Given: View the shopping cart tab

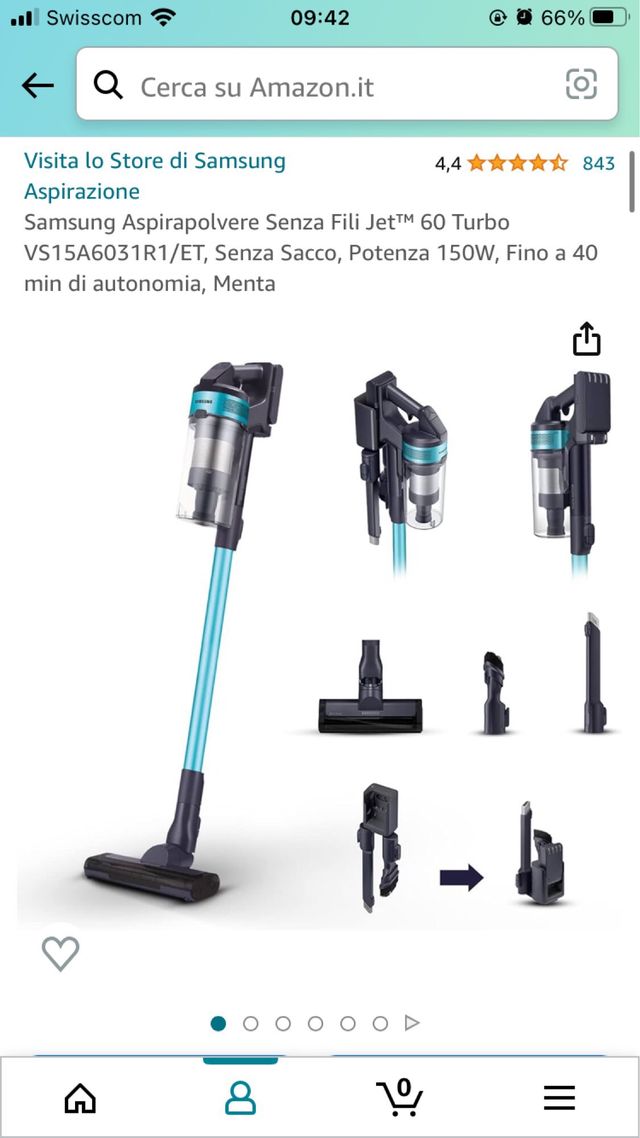Looking at the screenshot, I should (x=400, y=1098).
